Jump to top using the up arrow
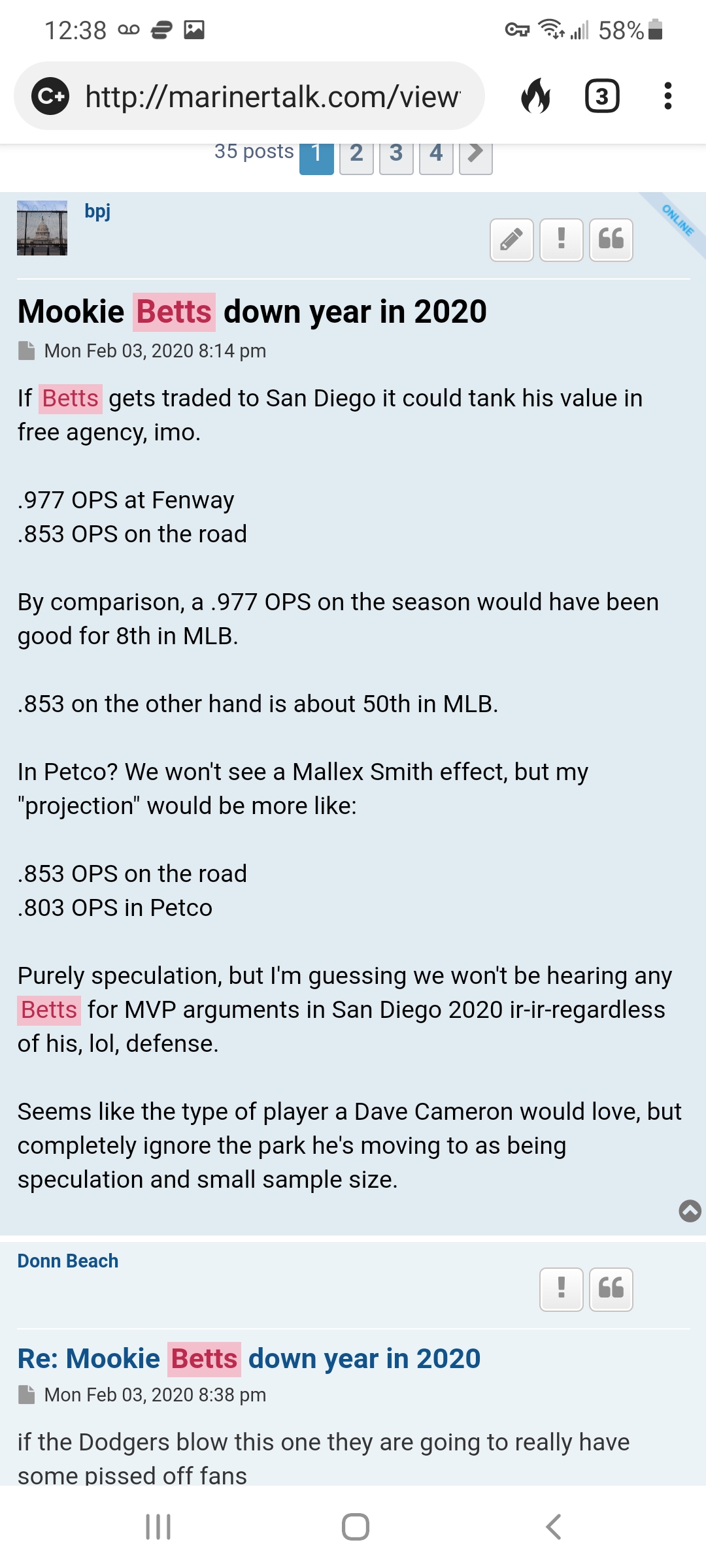706x1568 pixels. [690, 1211]
